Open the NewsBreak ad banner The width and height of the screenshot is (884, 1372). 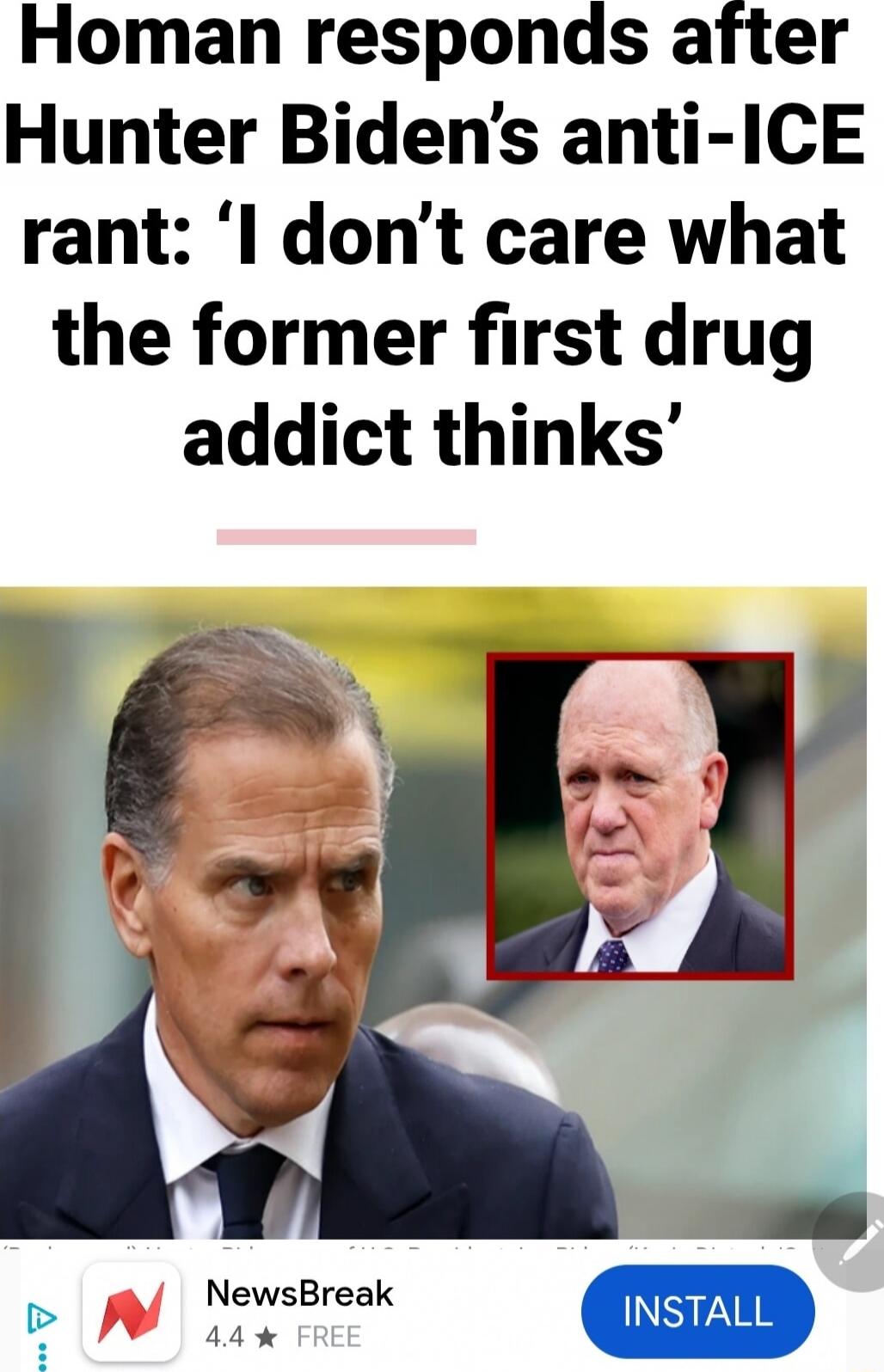click(x=300, y=1312)
